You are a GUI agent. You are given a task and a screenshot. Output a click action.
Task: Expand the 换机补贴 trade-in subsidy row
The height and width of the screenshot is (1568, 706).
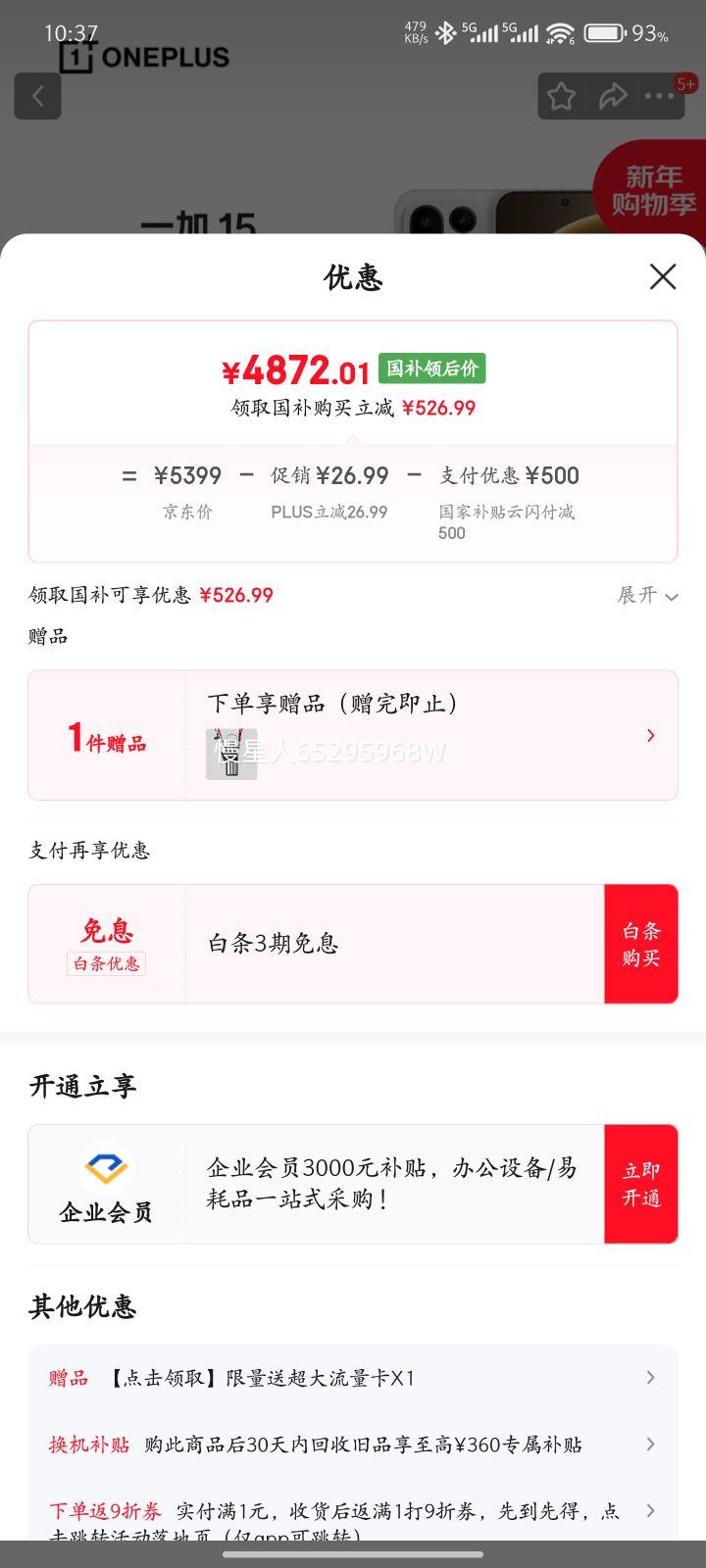coord(650,1444)
